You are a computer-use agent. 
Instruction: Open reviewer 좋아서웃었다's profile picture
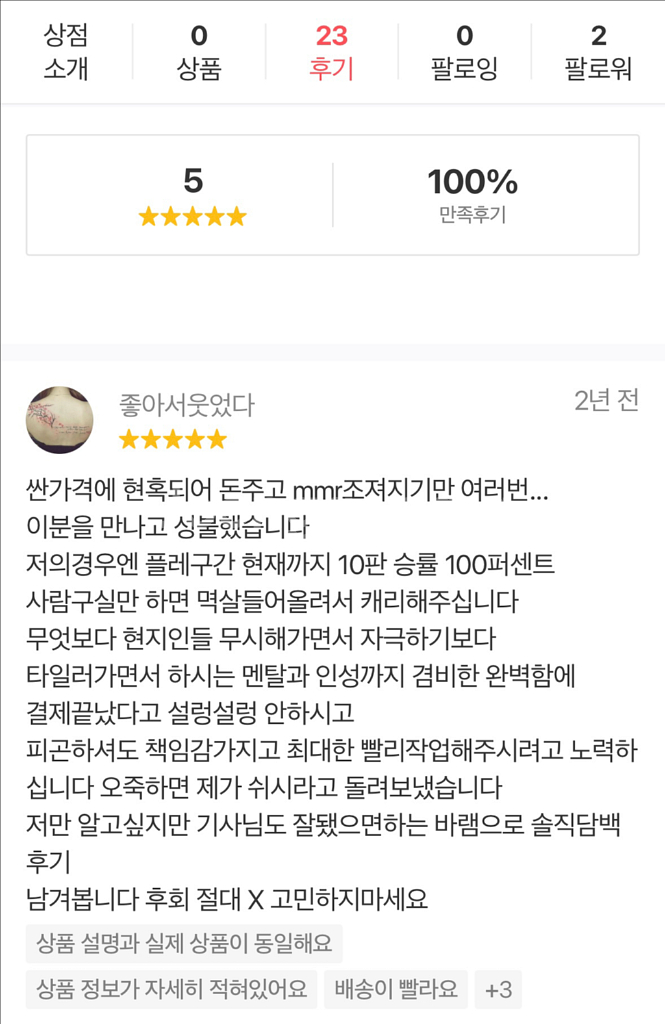pos(60,420)
